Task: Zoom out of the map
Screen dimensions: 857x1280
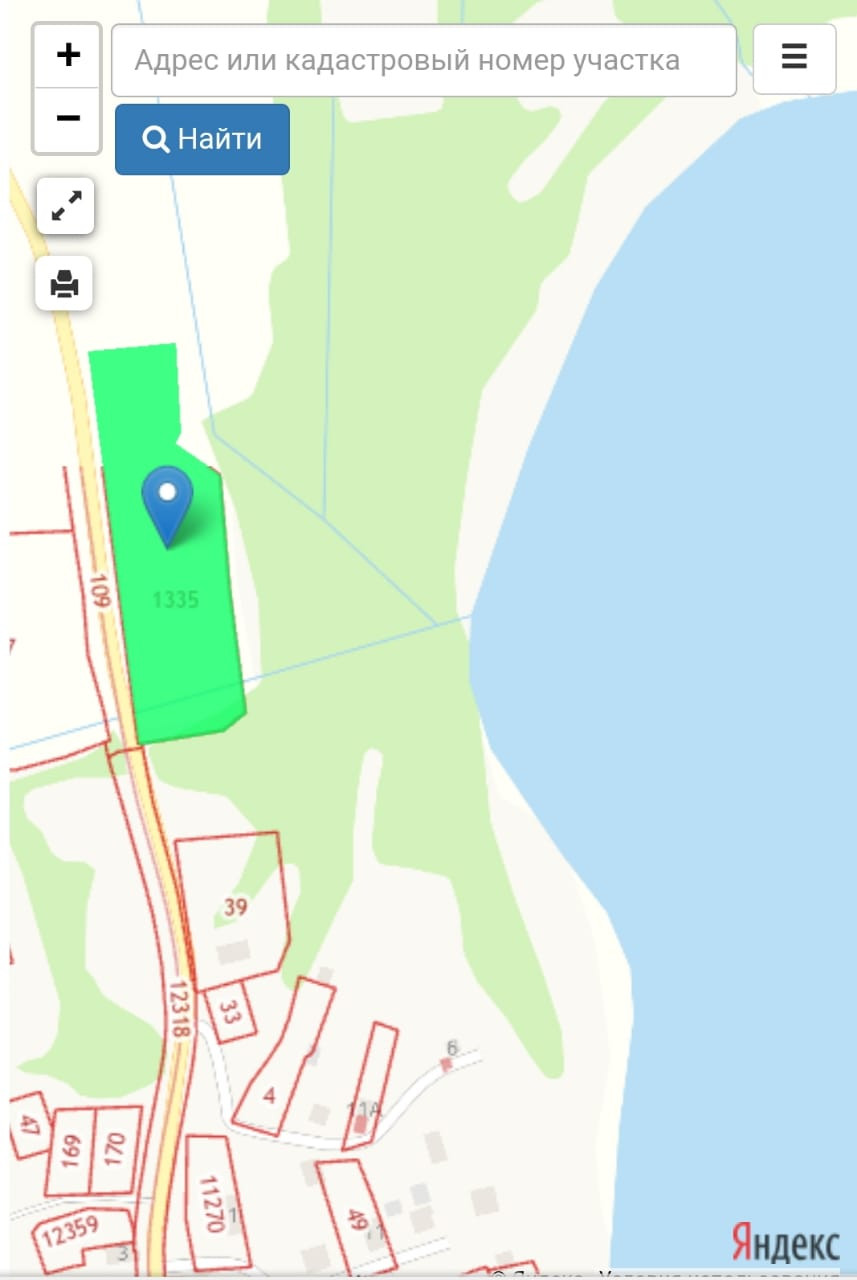Action: (67, 119)
